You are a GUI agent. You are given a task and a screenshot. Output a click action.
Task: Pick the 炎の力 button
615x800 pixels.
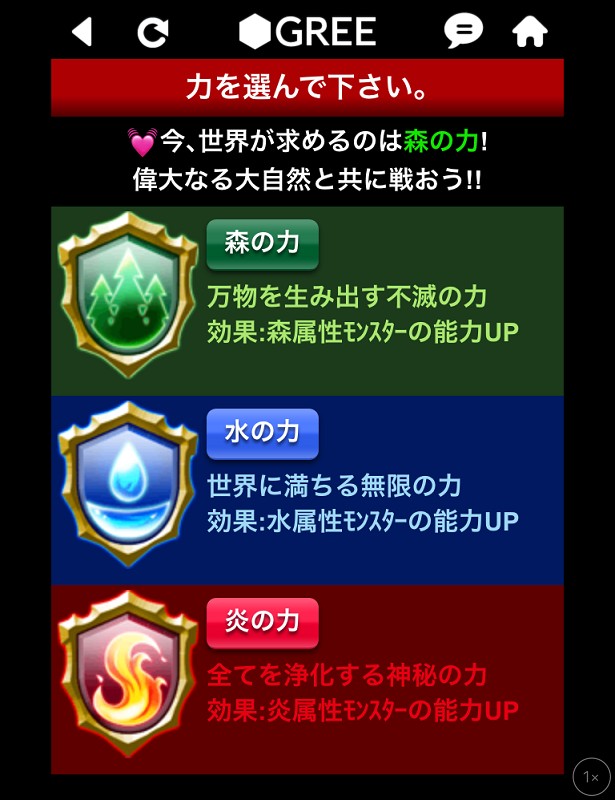click(x=262, y=623)
